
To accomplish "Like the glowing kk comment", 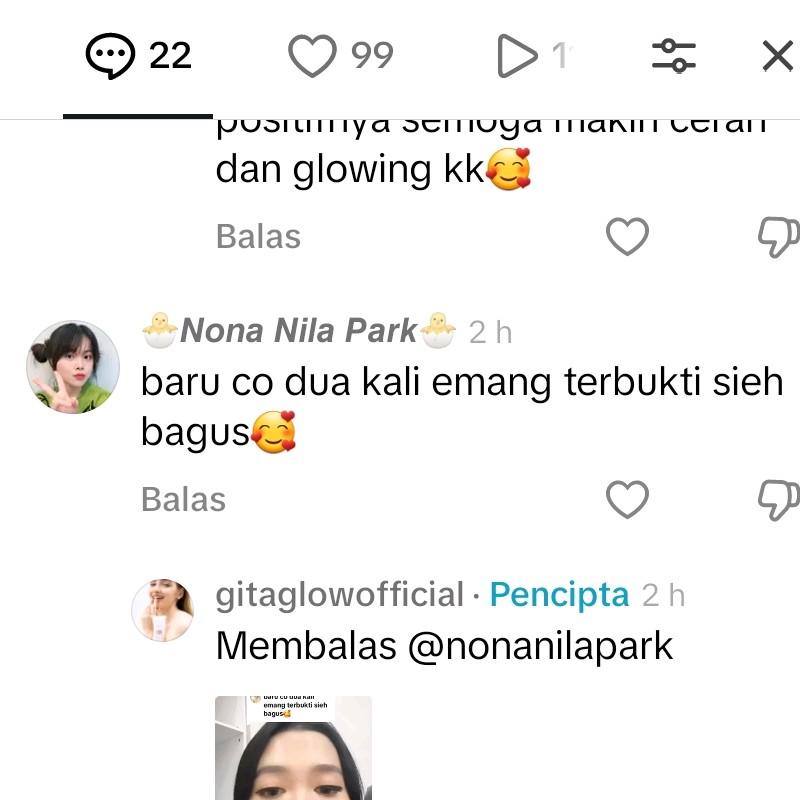I will click(628, 237).
